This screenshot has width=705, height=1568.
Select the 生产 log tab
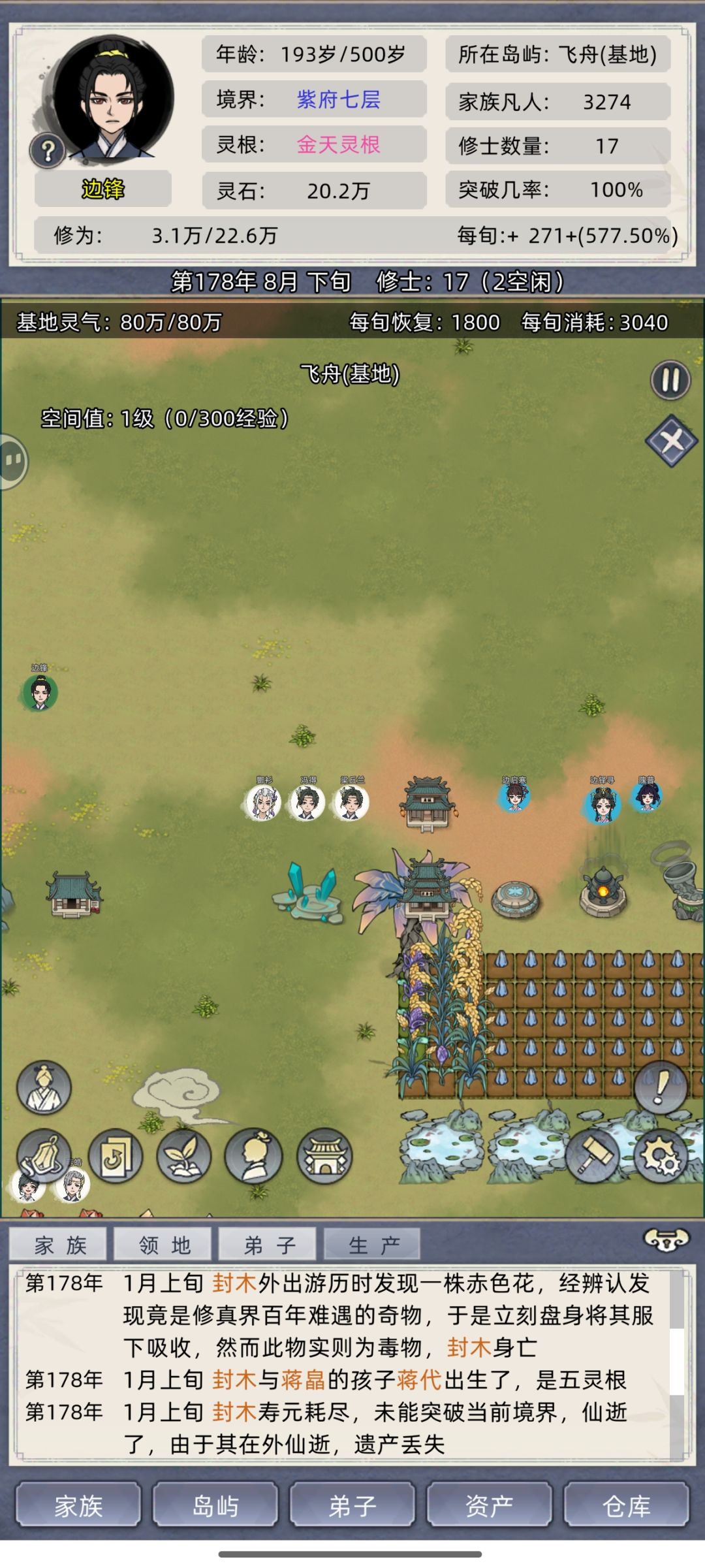[373, 1245]
